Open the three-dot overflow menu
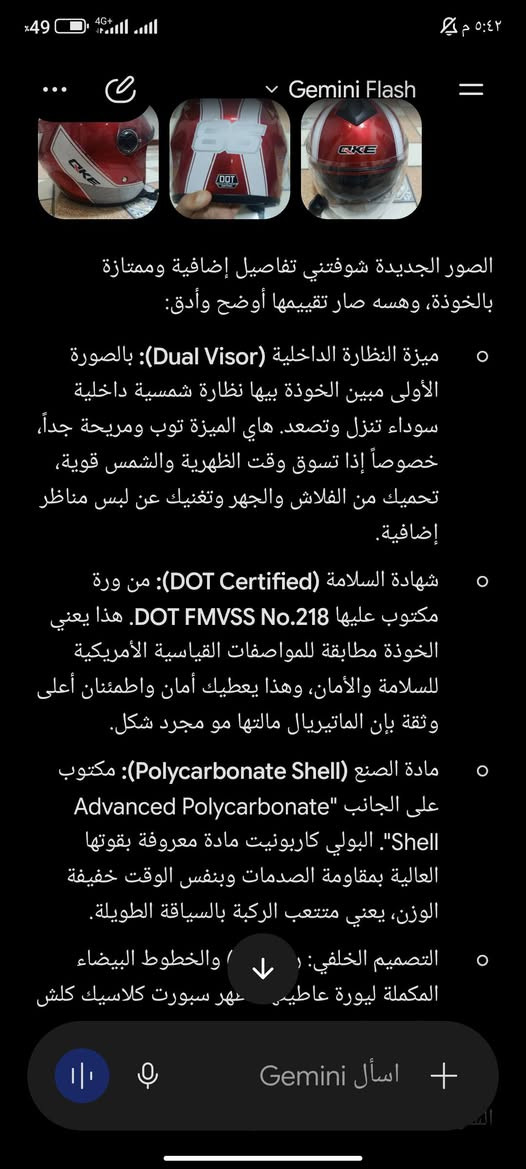 pyautogui.click(x=55, y=90)
